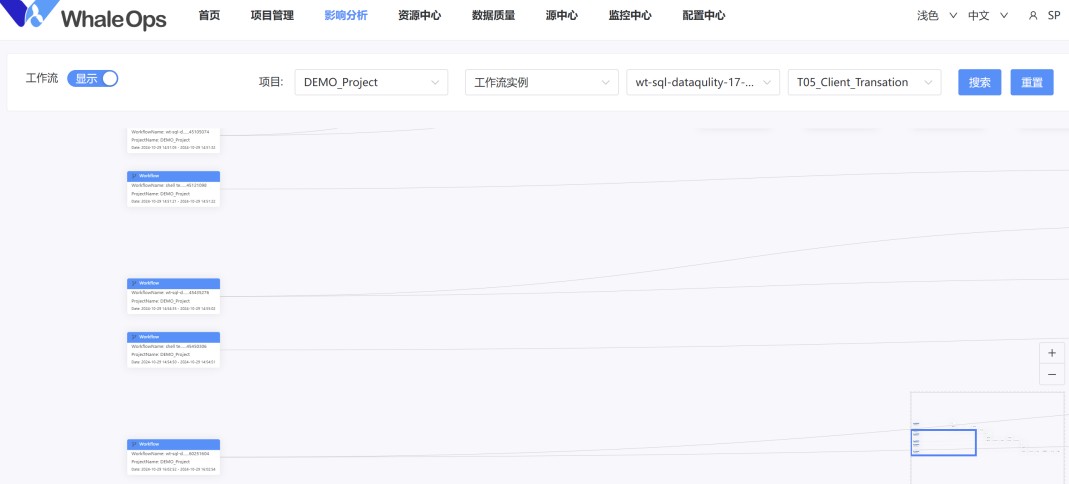Image resolution: width=1069 pixels, height=484 pixels.
Task: Open the 项目管理 tab
Action: (x=272, y=16)
